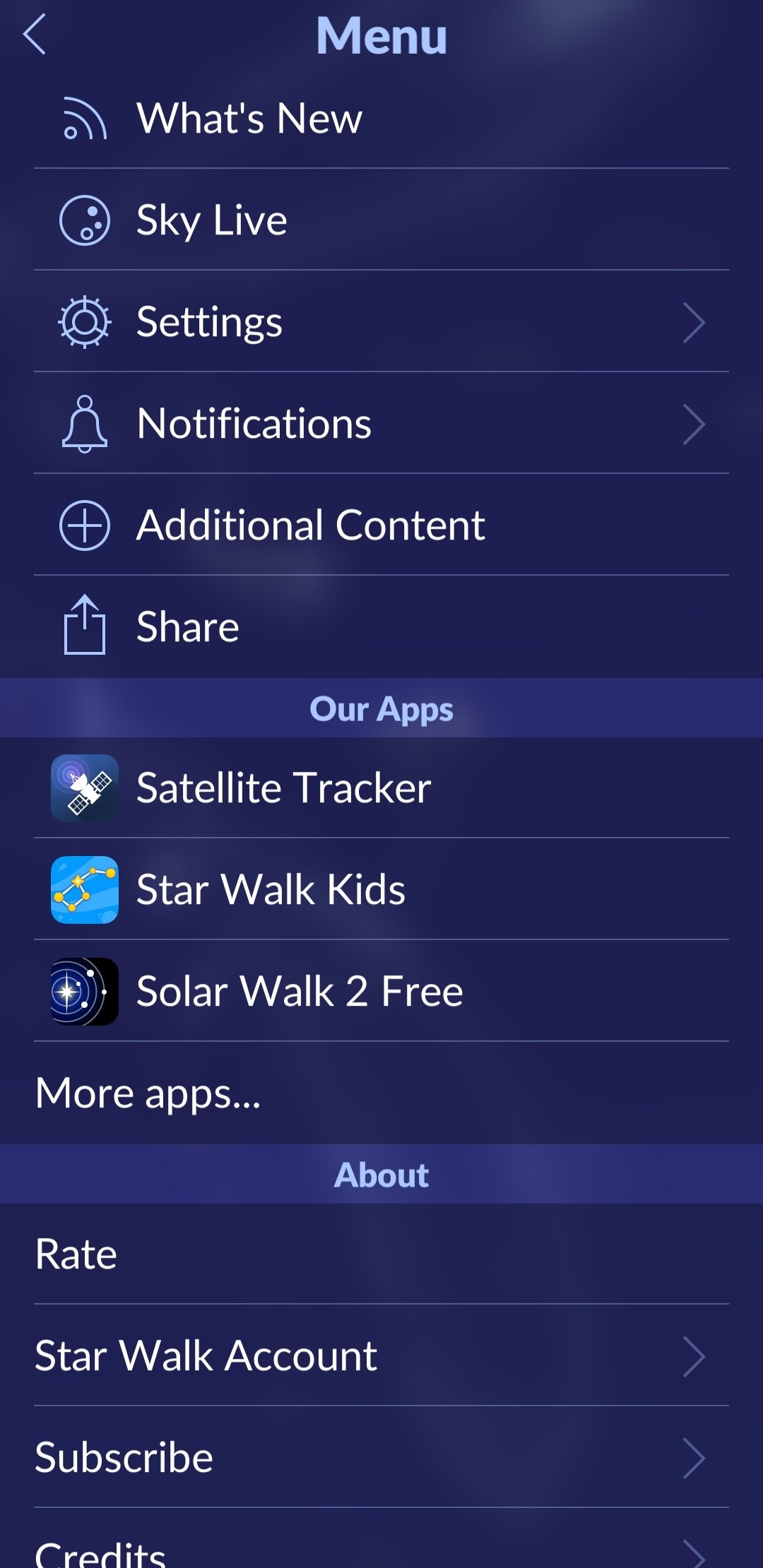Image resolution: width=763 pixels, height=1568 pixels.
Task: Tap the Share row
Action: (188, 627)
